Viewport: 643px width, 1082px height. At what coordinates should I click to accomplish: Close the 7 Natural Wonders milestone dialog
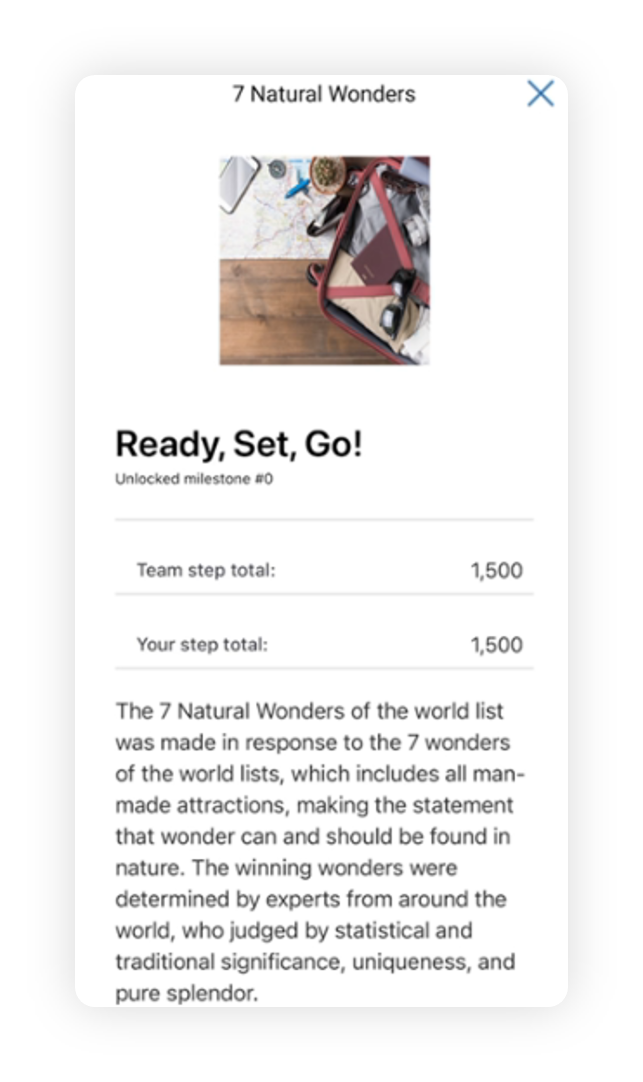[x=540, y=93]
